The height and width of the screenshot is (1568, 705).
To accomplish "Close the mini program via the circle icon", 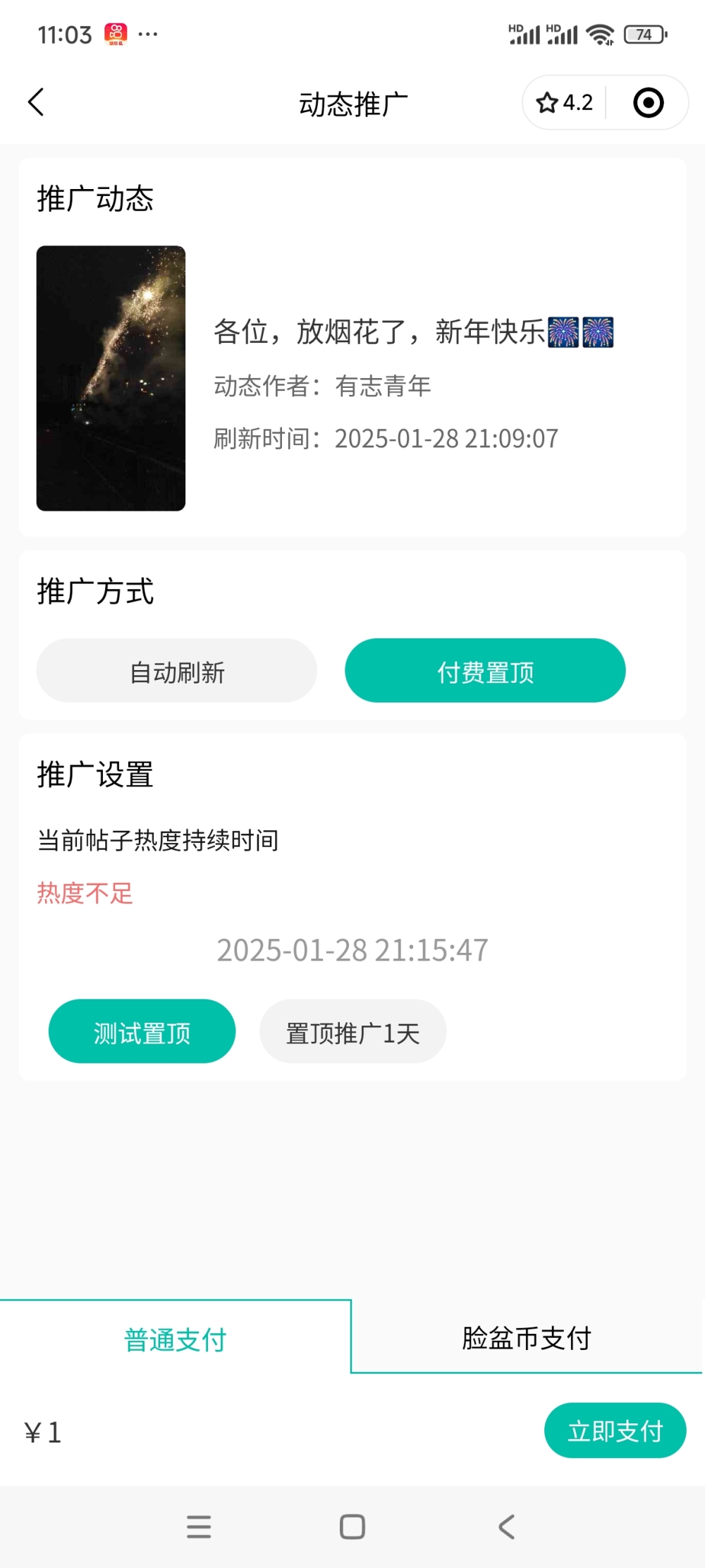I will (648, 103).
